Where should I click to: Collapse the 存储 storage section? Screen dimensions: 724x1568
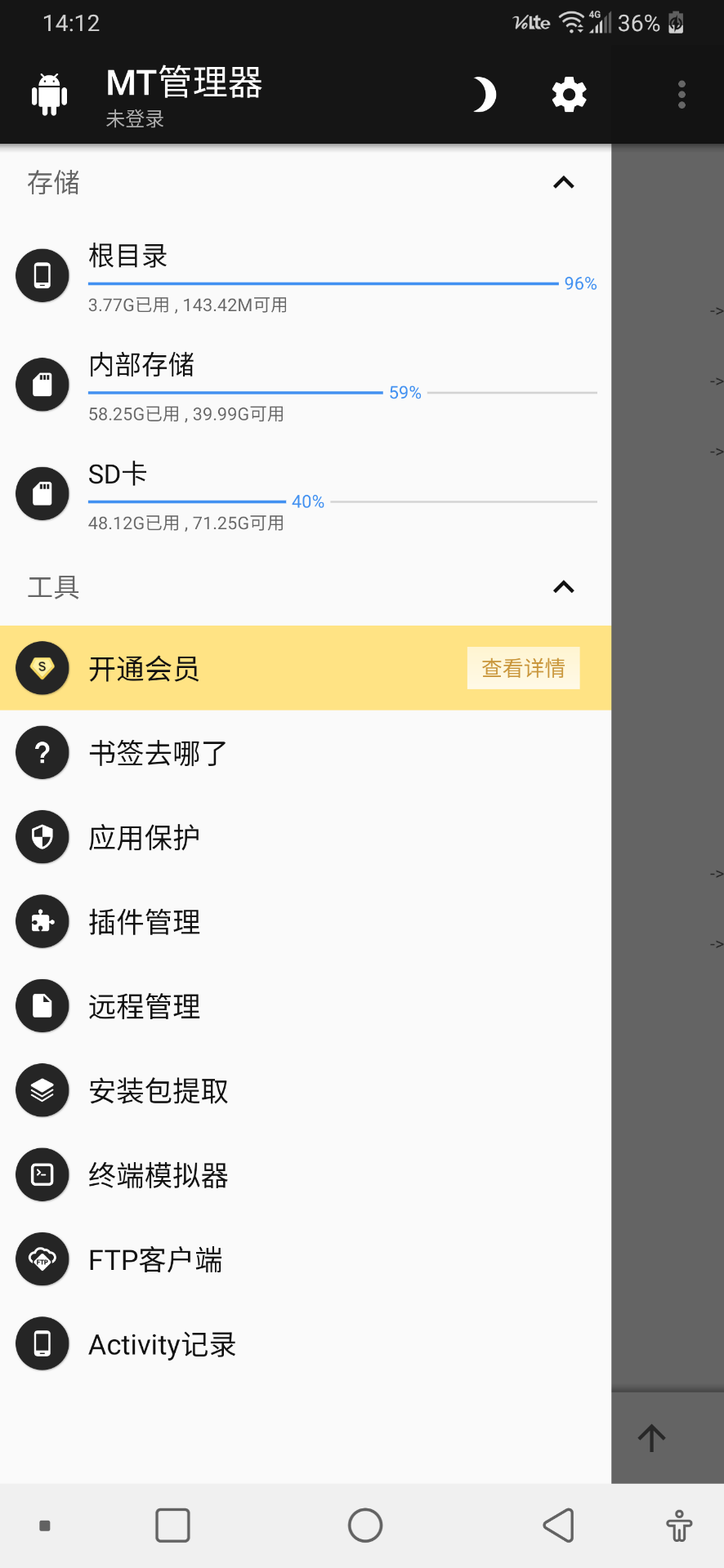pyautogui.click(x=563, y=183)
